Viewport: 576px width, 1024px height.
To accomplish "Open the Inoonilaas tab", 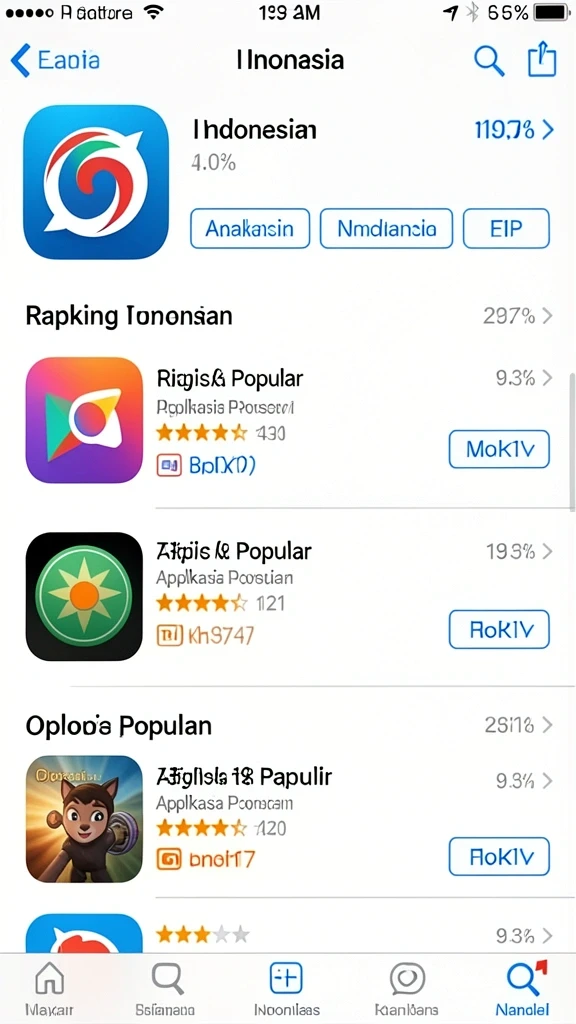I will point(285,989).
